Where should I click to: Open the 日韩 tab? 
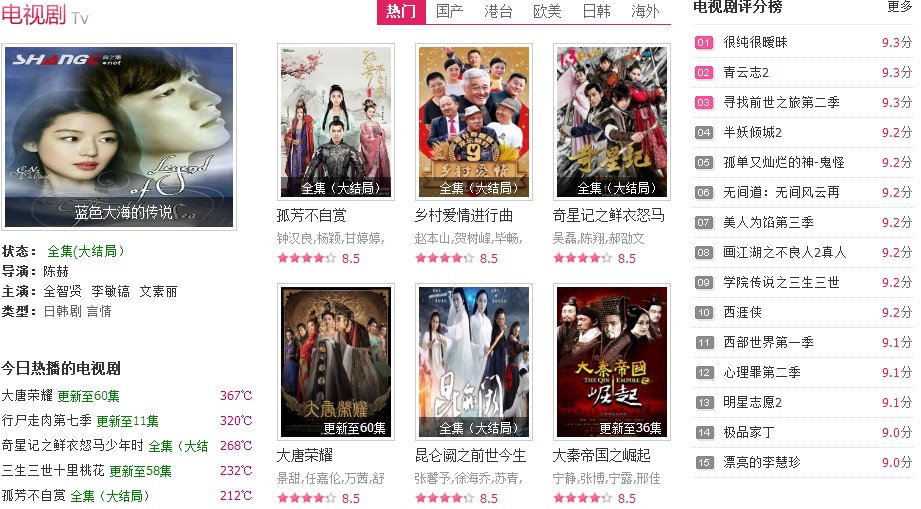[596, 12]
